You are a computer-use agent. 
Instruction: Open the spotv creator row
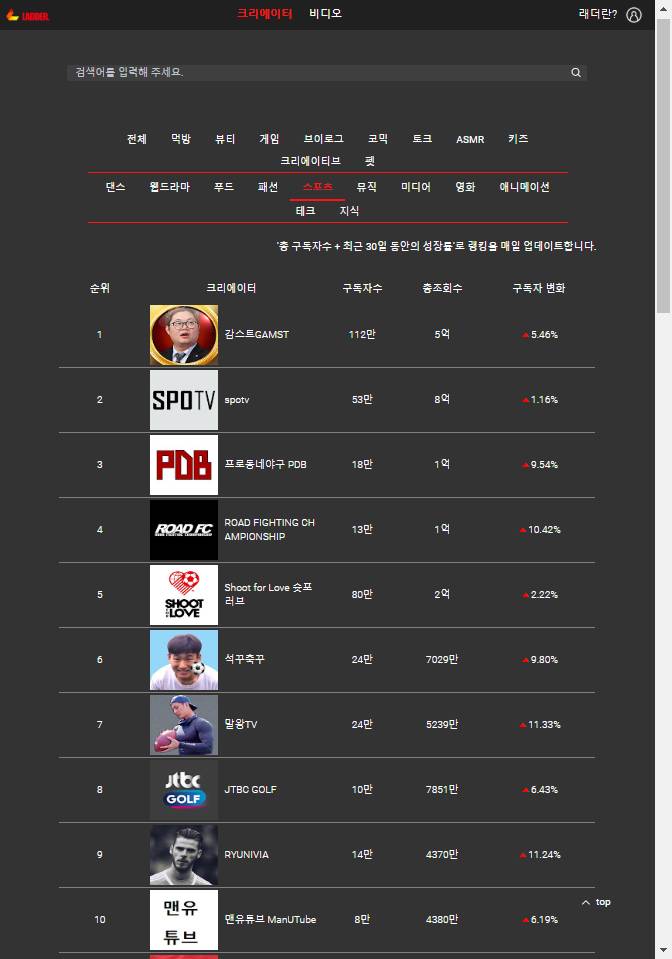236,399
